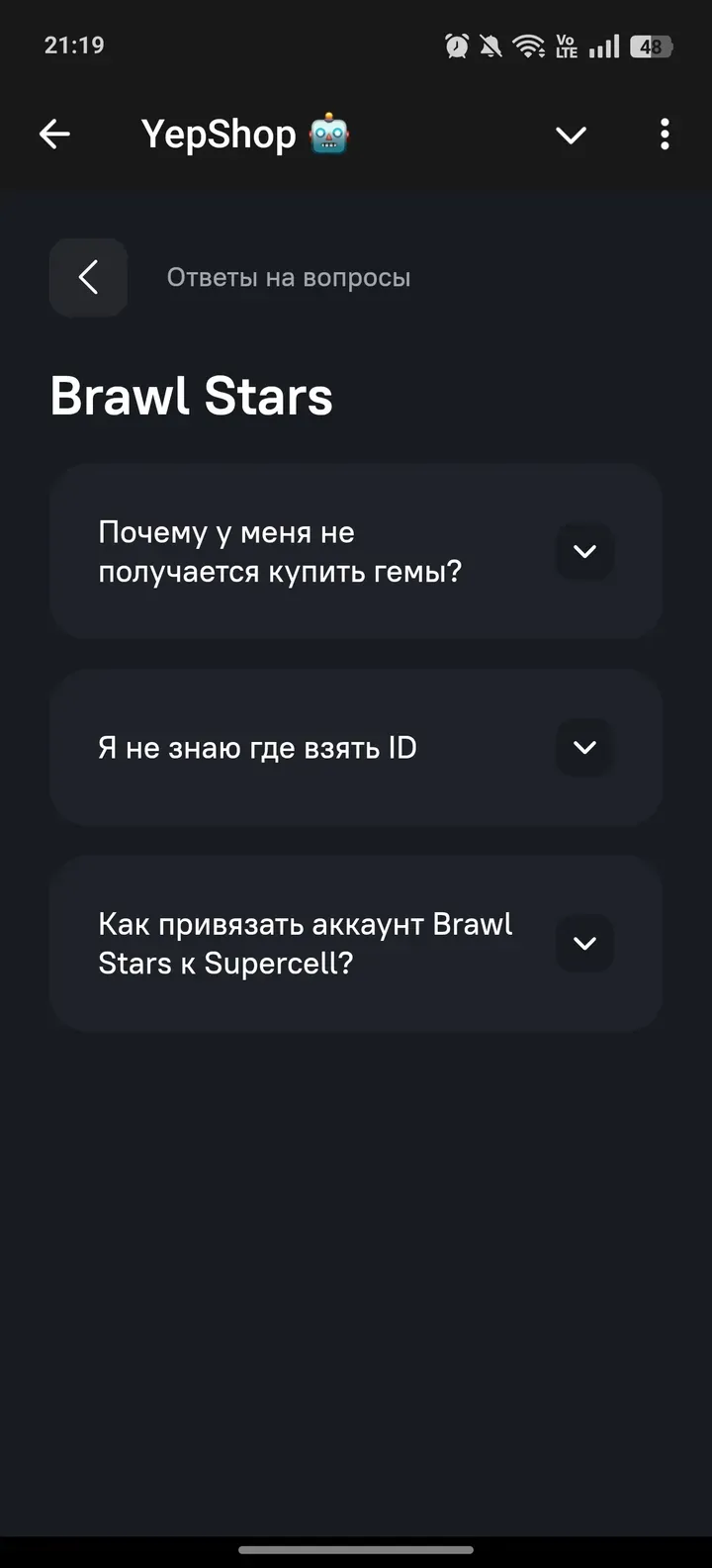Expand the answer for "Я не знаю где взять ID"

pos(583,747)
